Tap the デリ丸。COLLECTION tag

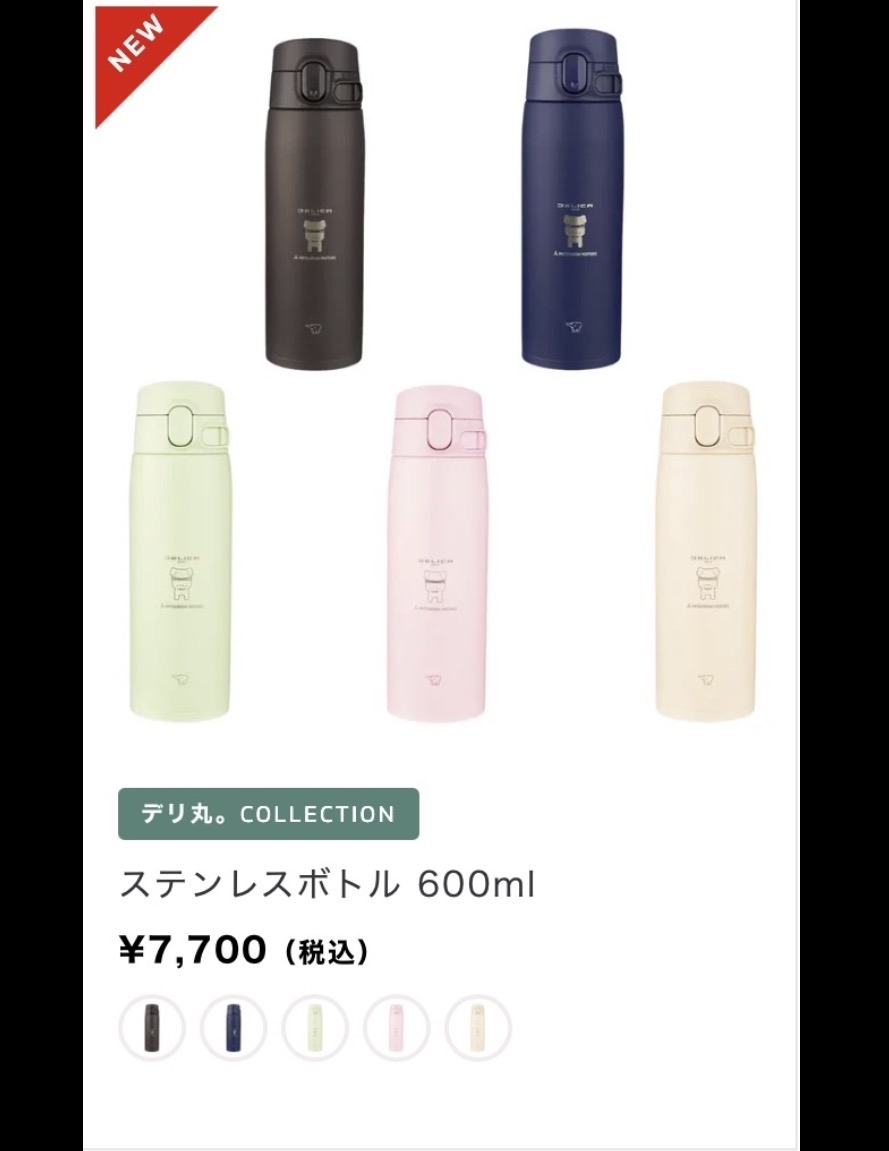click(x=268, y=814)
